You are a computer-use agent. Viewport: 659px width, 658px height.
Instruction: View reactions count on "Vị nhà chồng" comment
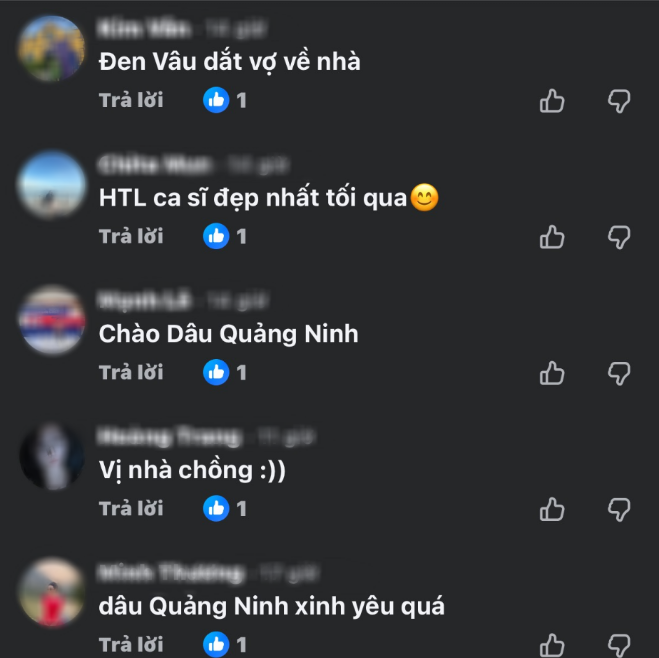(x=225, y=508)
